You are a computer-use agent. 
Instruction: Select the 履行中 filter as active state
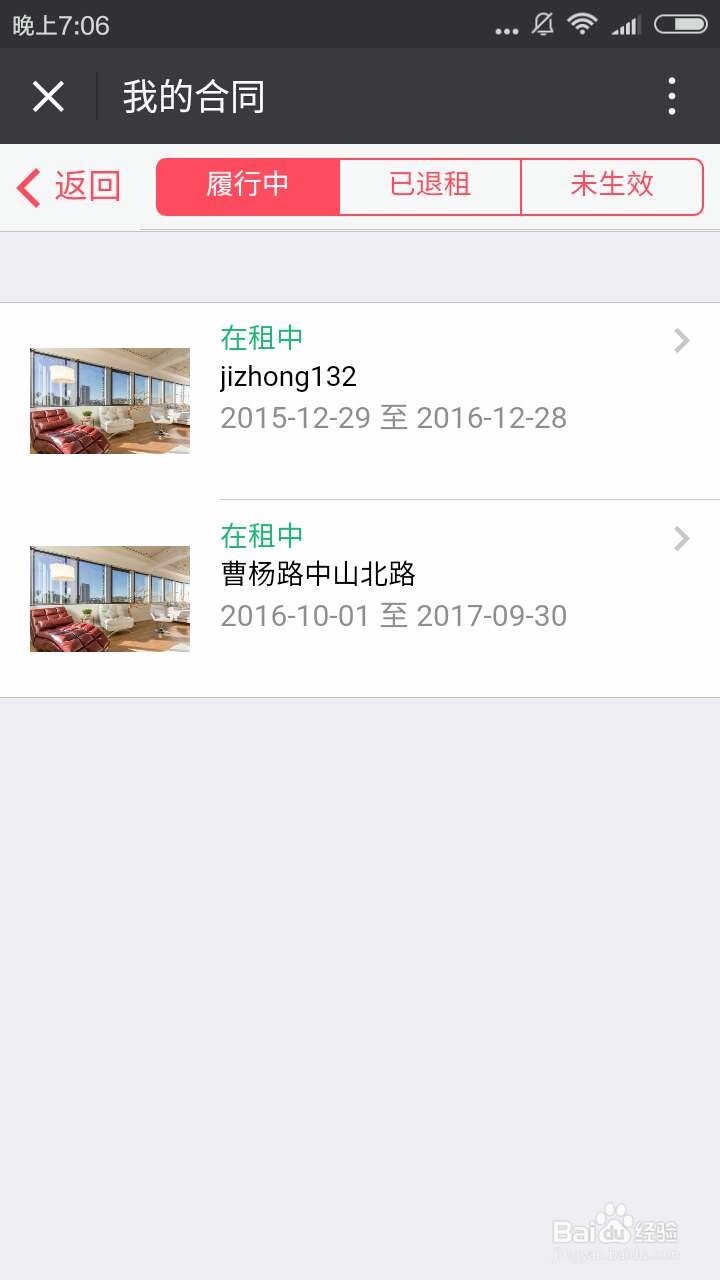[248, 185]
